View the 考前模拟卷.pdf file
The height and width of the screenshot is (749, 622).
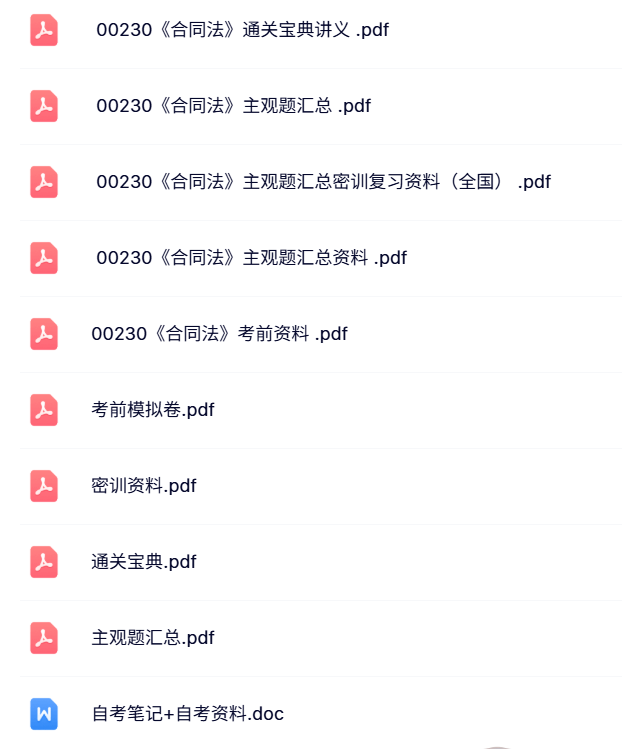pos(153,410)
